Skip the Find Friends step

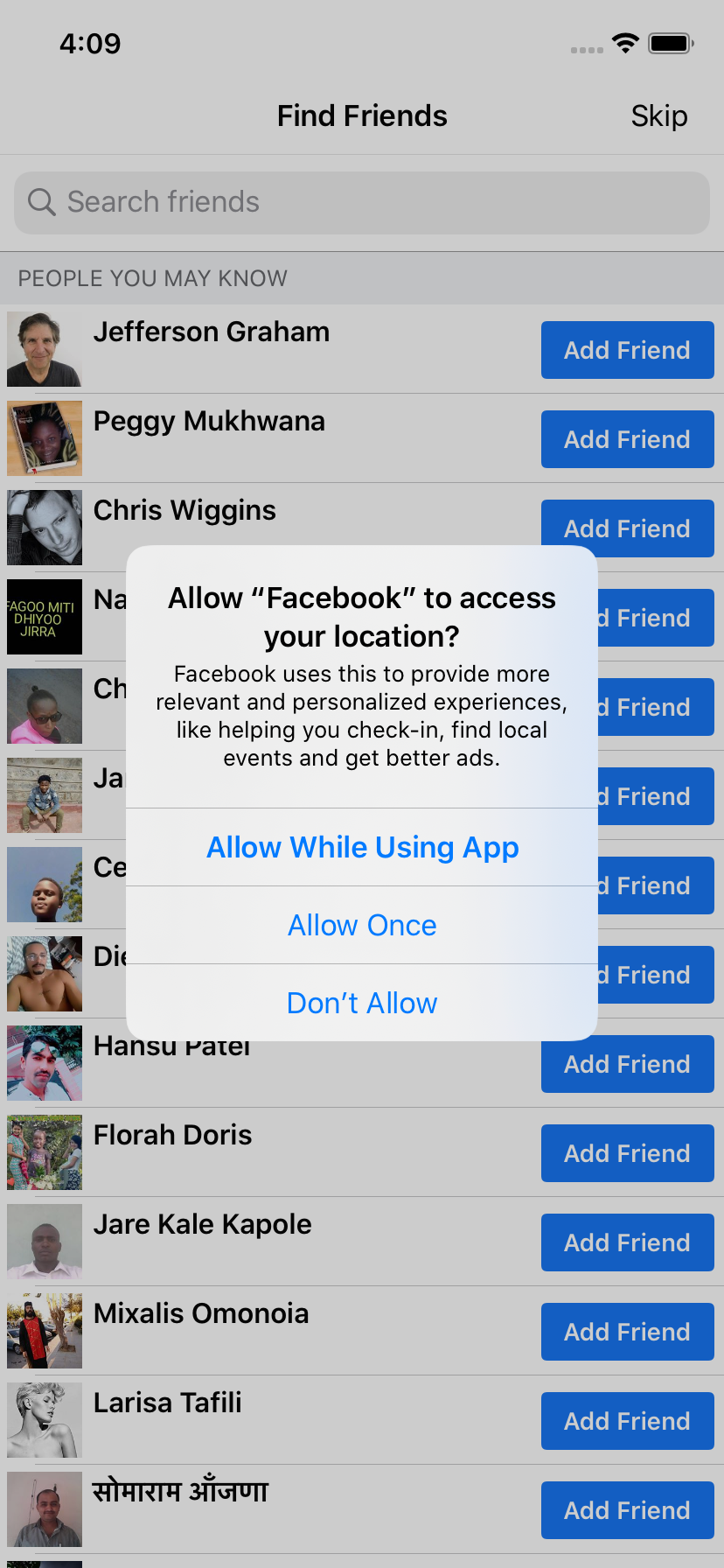click(658, 115)
